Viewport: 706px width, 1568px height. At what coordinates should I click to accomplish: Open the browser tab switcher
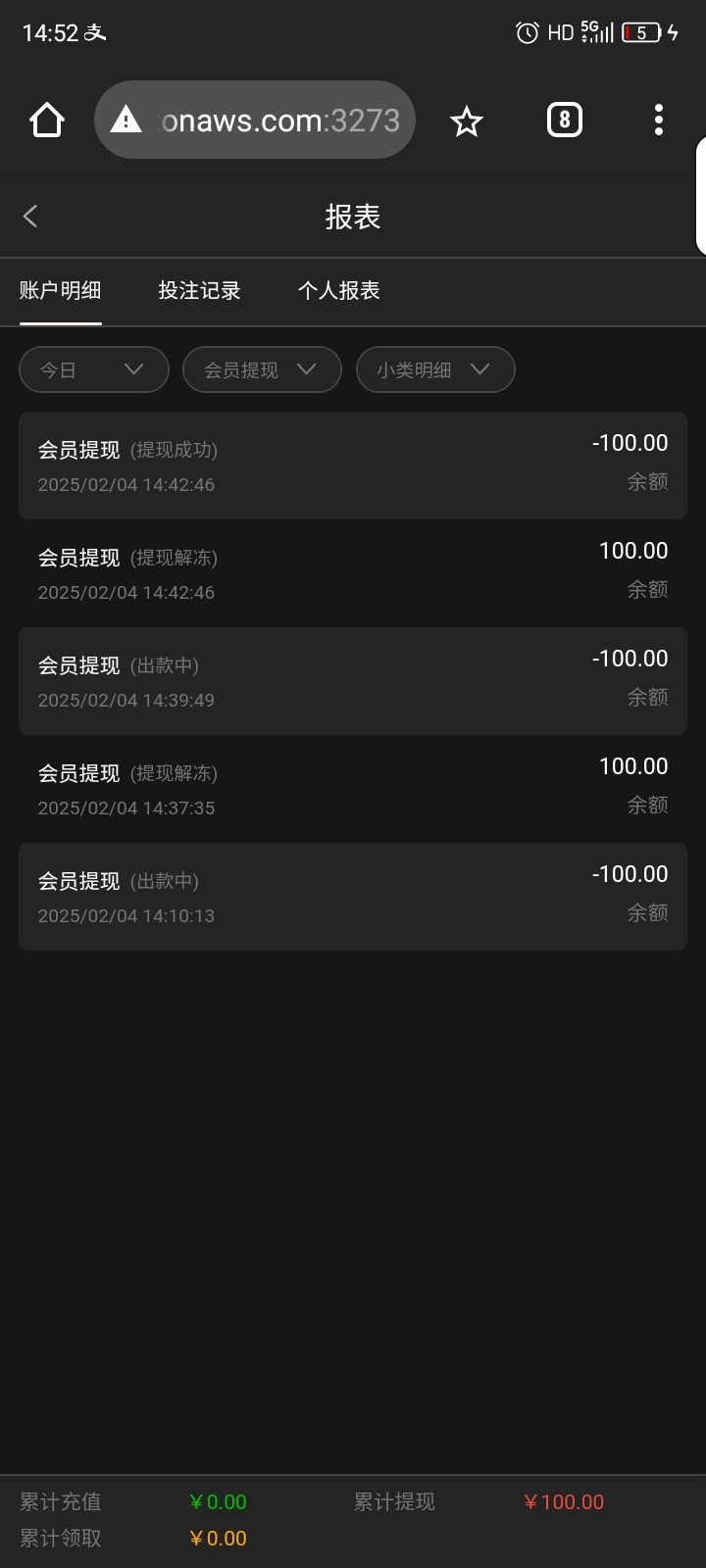[x=564, y=121]
